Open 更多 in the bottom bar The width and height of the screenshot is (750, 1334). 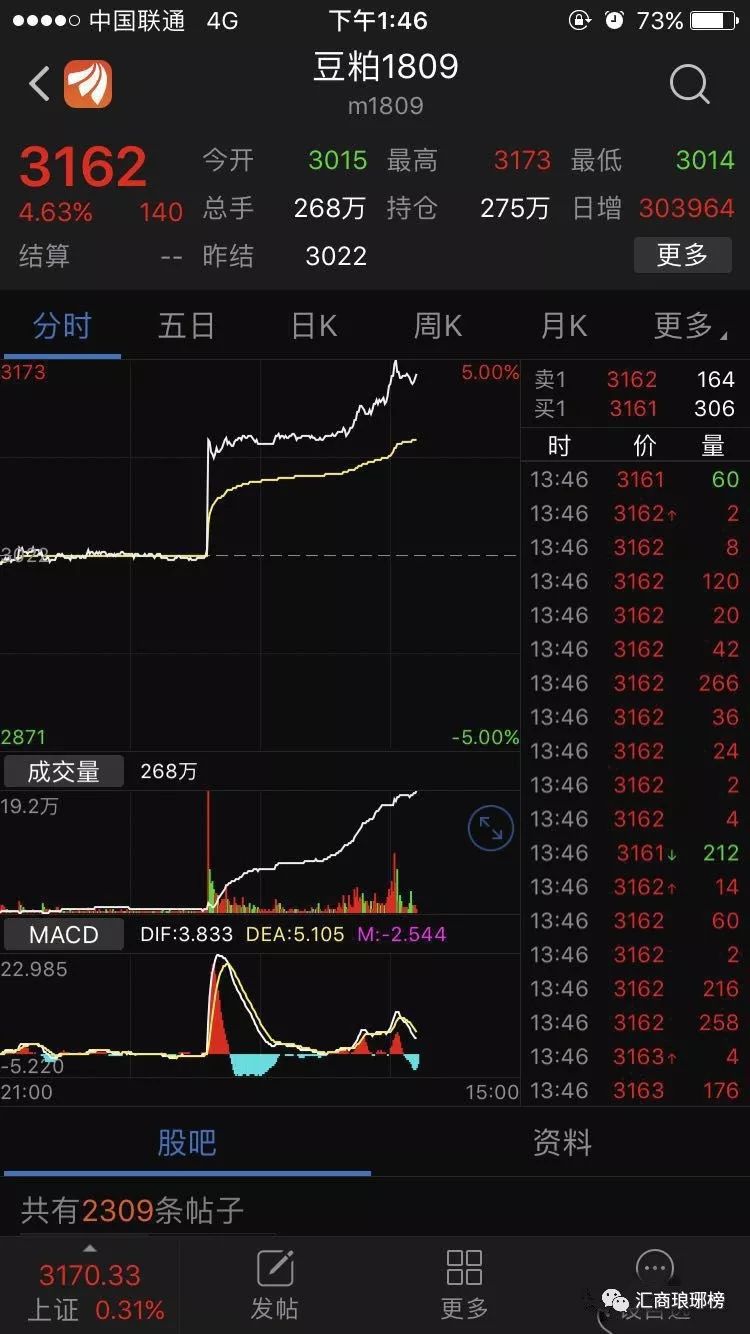[464, 1285]
